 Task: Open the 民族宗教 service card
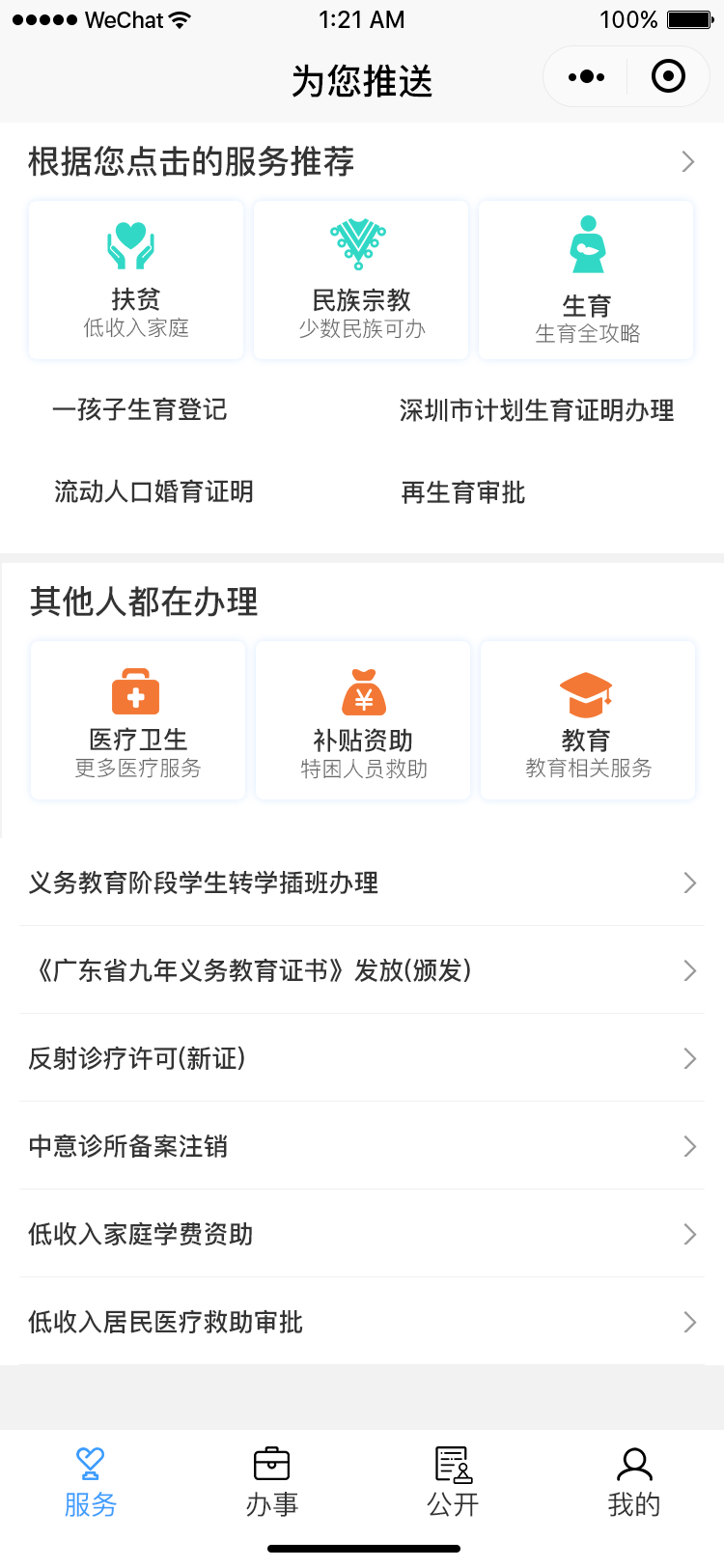(361, 280)
